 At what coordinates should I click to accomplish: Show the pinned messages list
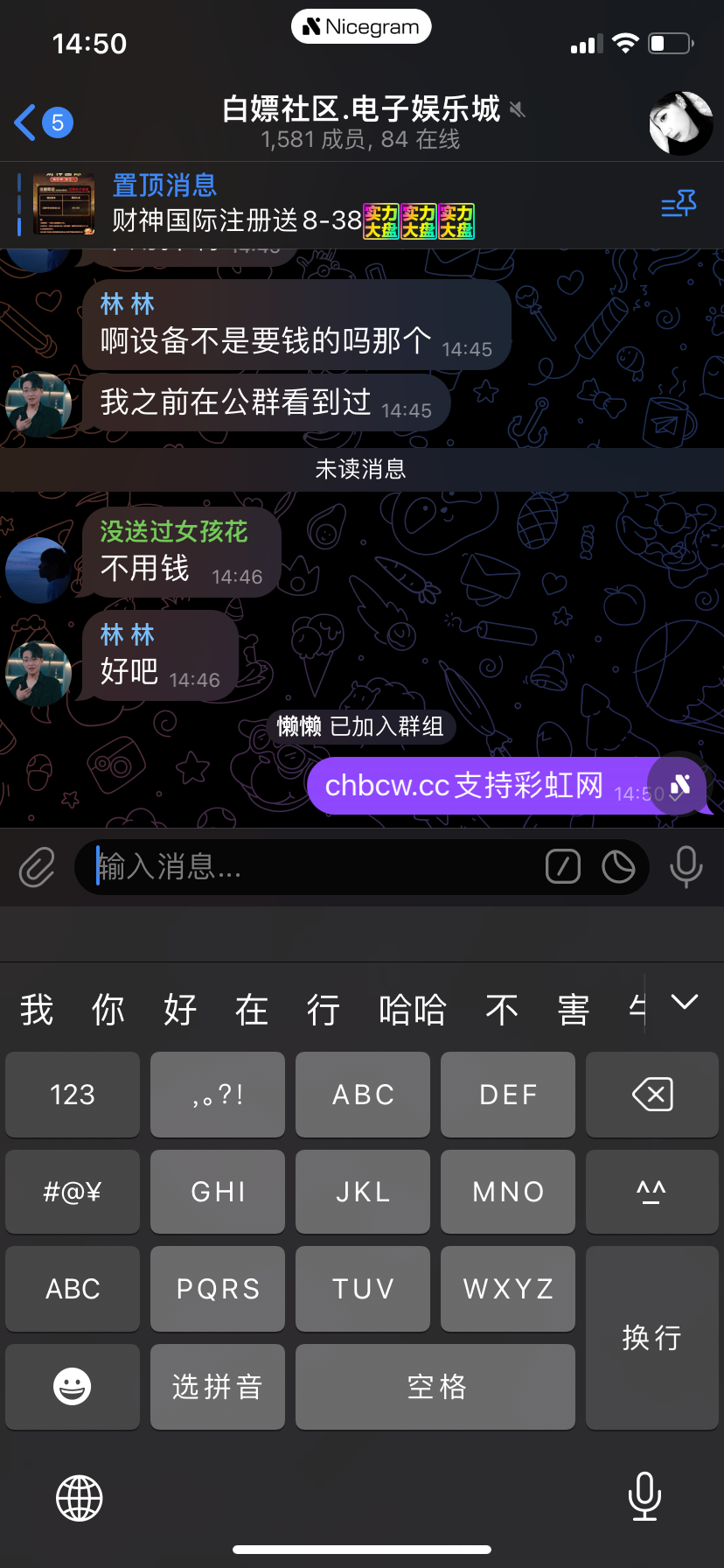click(x=679, y=205)
